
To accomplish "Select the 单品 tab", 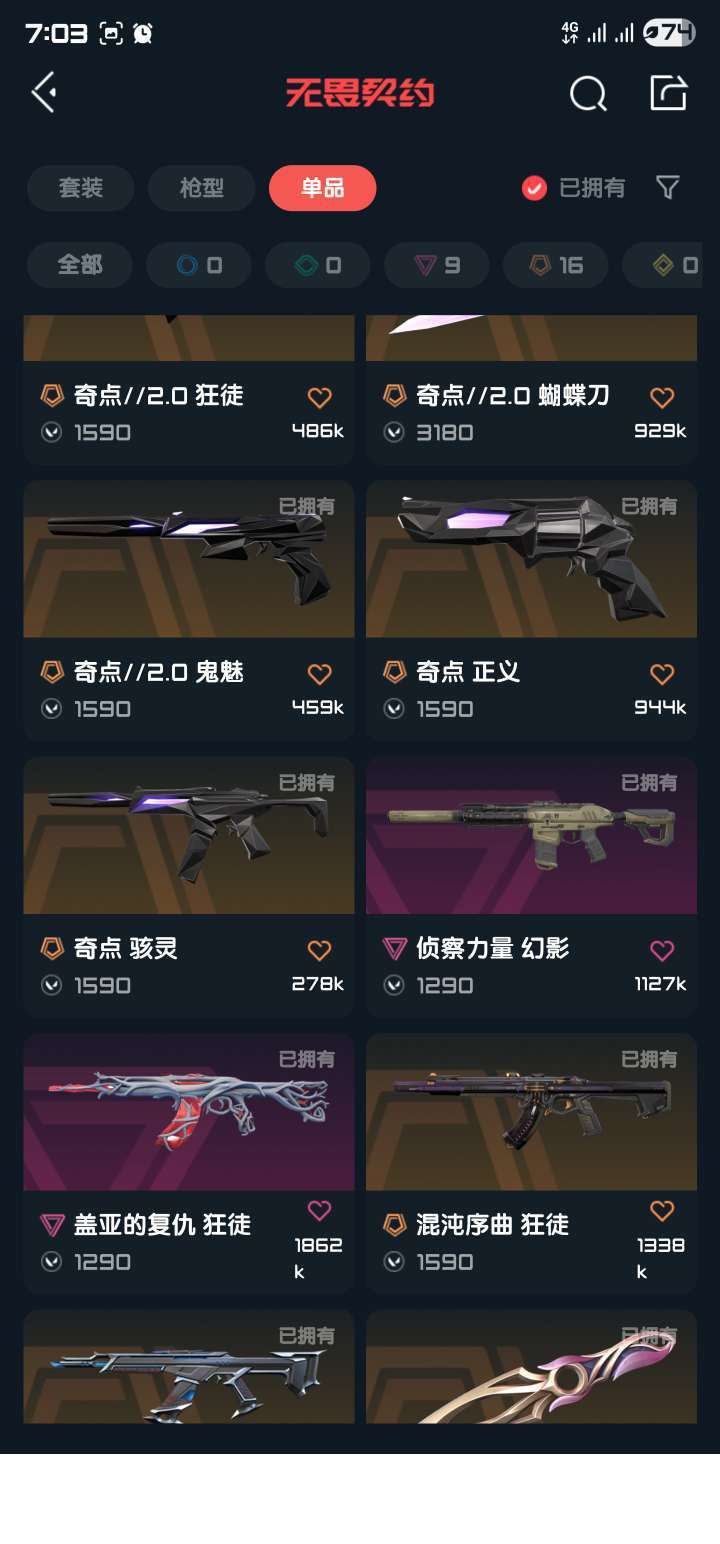I will pyautogui.click(x=322, y=188).
